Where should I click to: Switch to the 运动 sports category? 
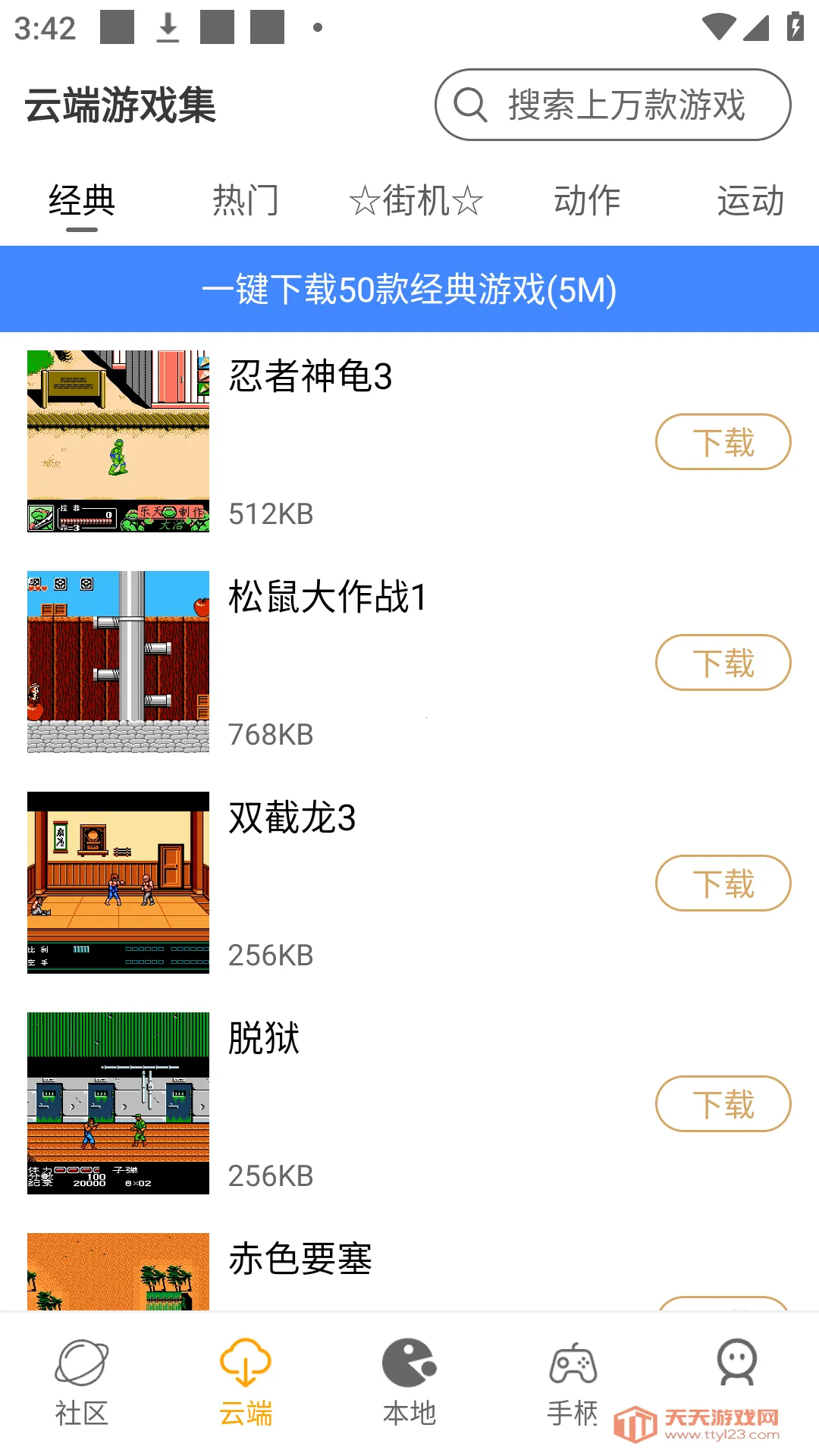tap(752, 201)
